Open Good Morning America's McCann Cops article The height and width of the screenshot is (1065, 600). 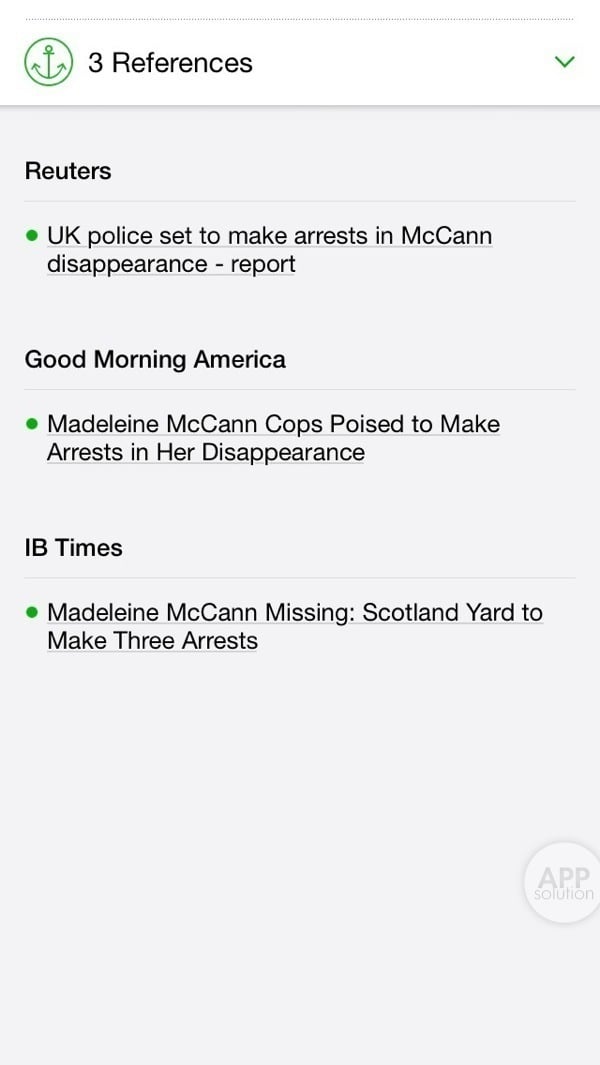tap(273, 438)
